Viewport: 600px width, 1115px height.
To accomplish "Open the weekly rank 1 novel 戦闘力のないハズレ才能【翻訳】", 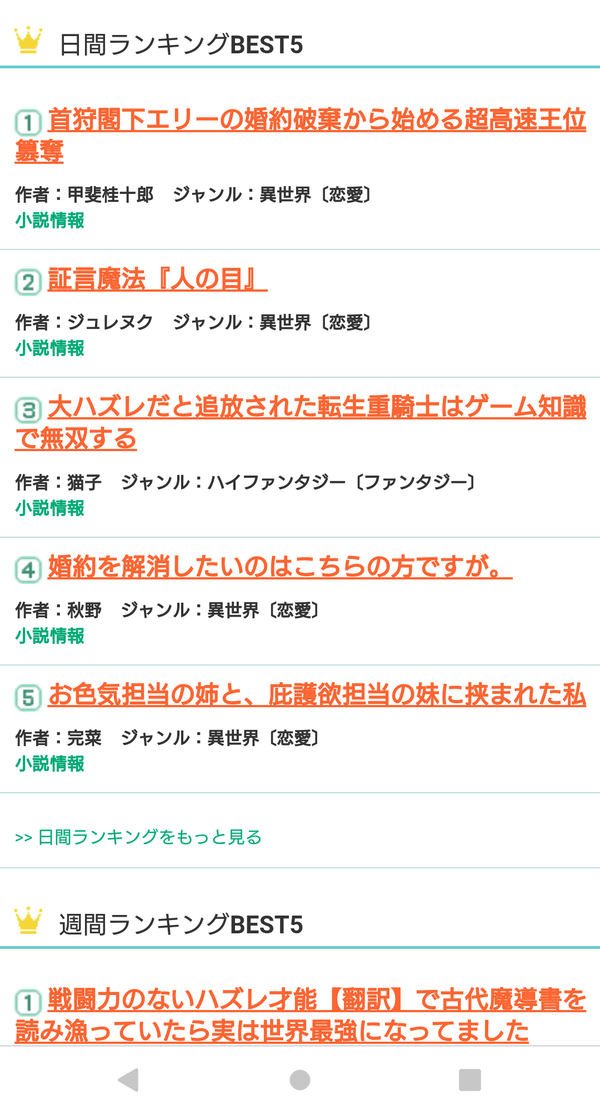I will pyautogui.click(x=300, y=1015).
